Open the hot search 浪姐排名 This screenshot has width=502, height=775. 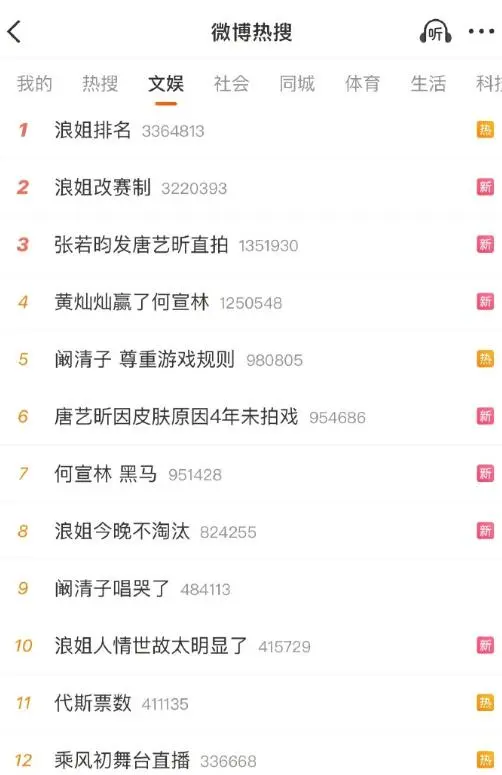(x=251, y=130)
